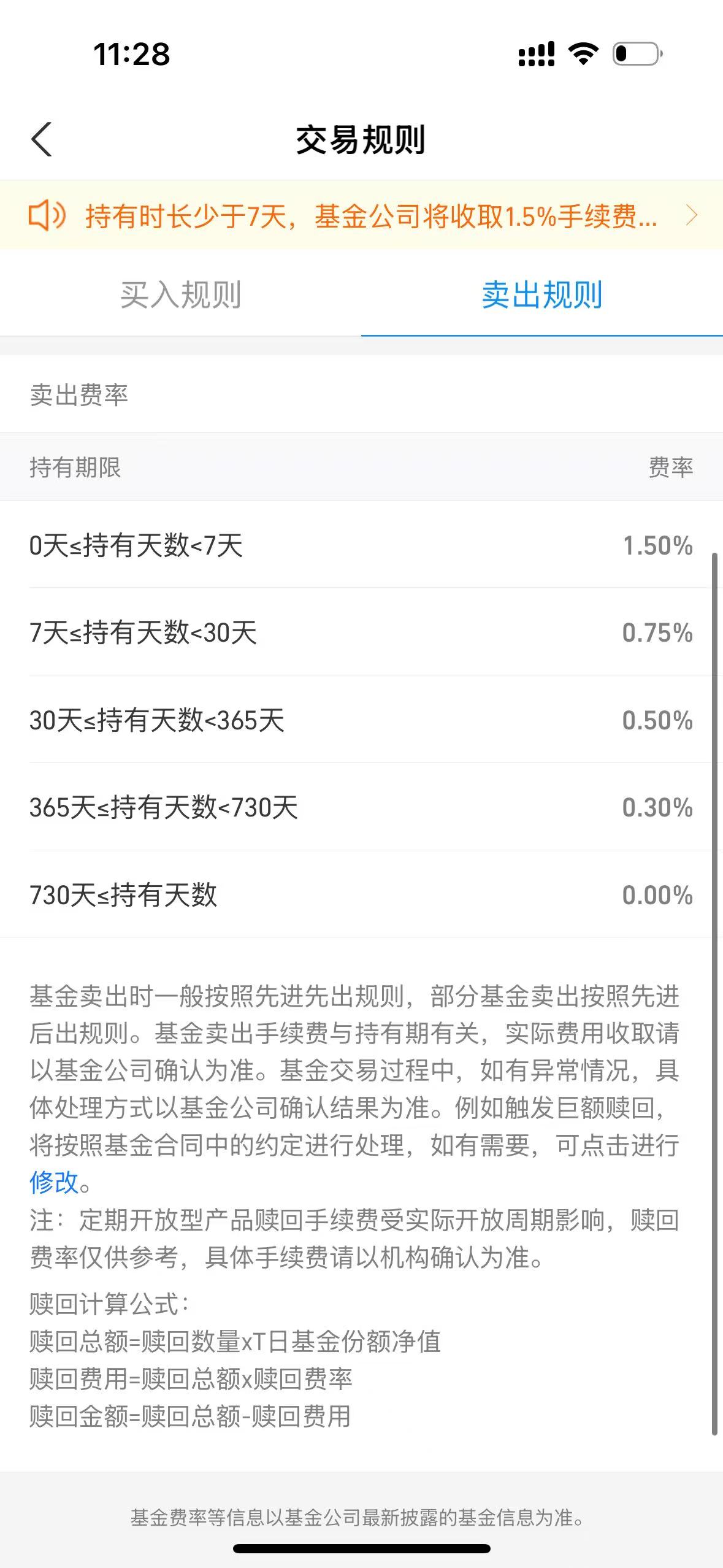Go back using the back arrow
723x1568 pixels.
(42, 139)
